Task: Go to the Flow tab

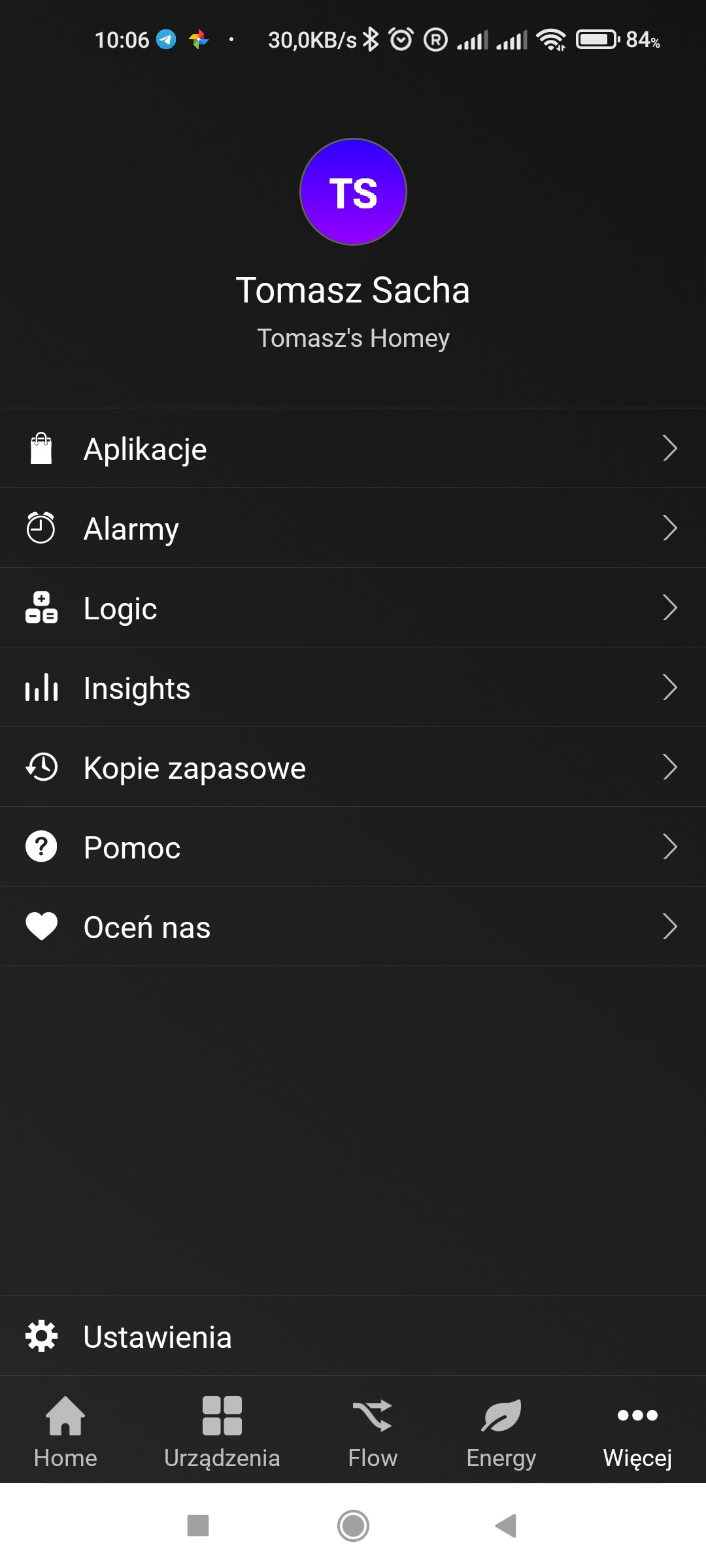Action: (373, 1432)
